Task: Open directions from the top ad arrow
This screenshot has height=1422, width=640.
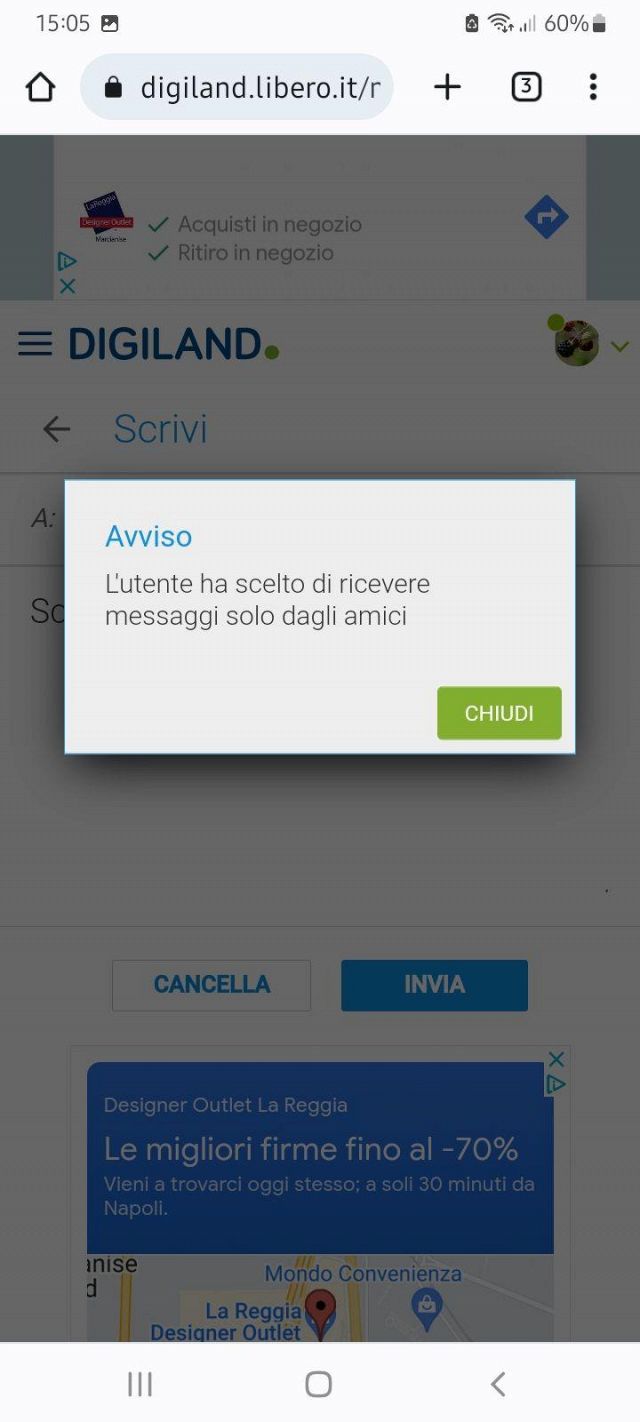Action: 546,217
